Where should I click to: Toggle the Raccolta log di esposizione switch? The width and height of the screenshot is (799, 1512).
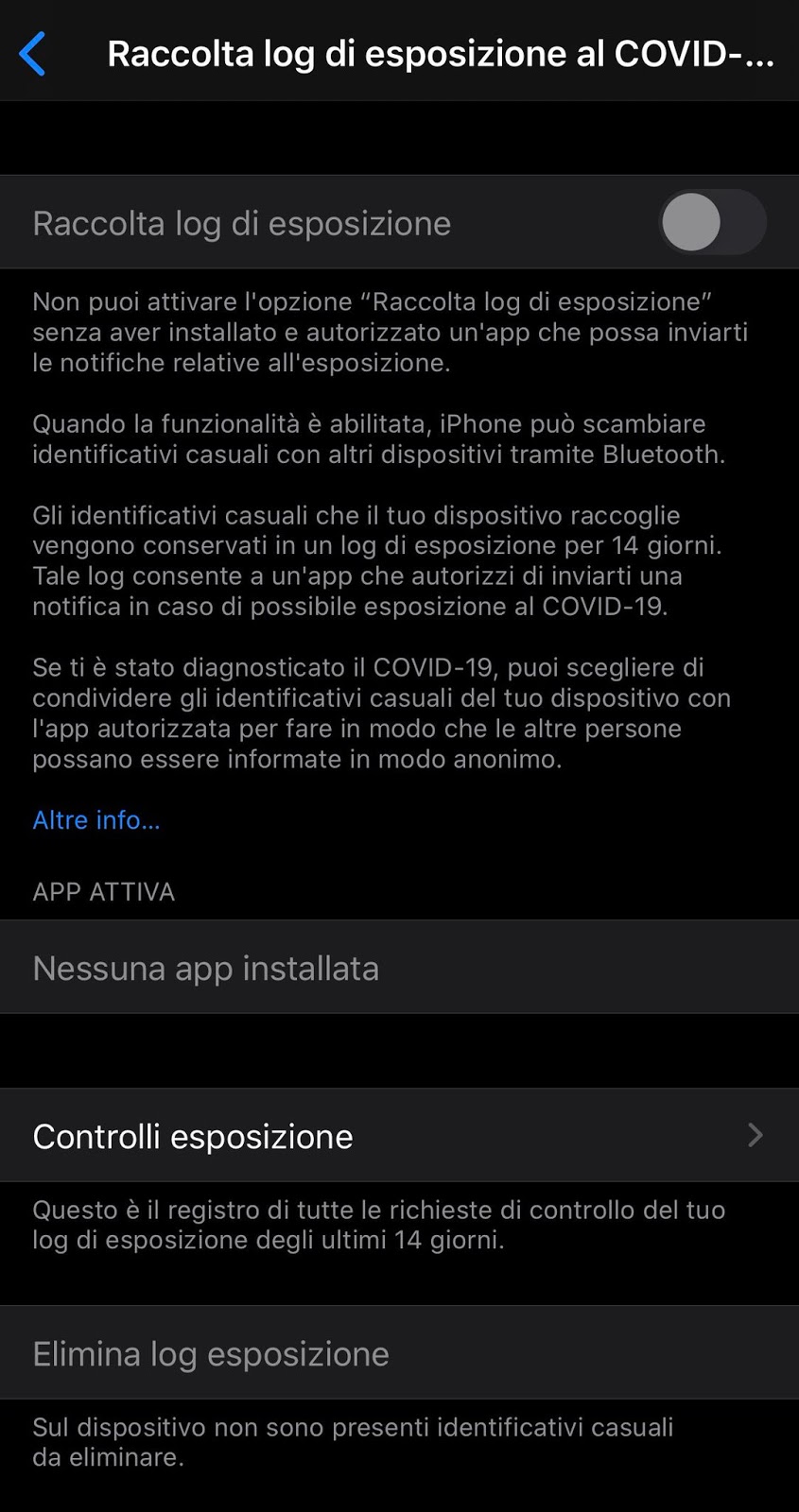tap(711, 223)
